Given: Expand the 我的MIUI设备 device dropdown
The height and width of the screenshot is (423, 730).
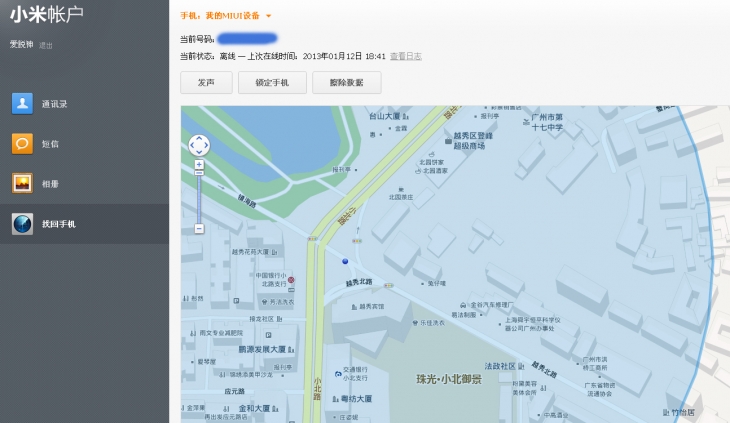Looking at the screenshot, I should (x=268, y=16).
